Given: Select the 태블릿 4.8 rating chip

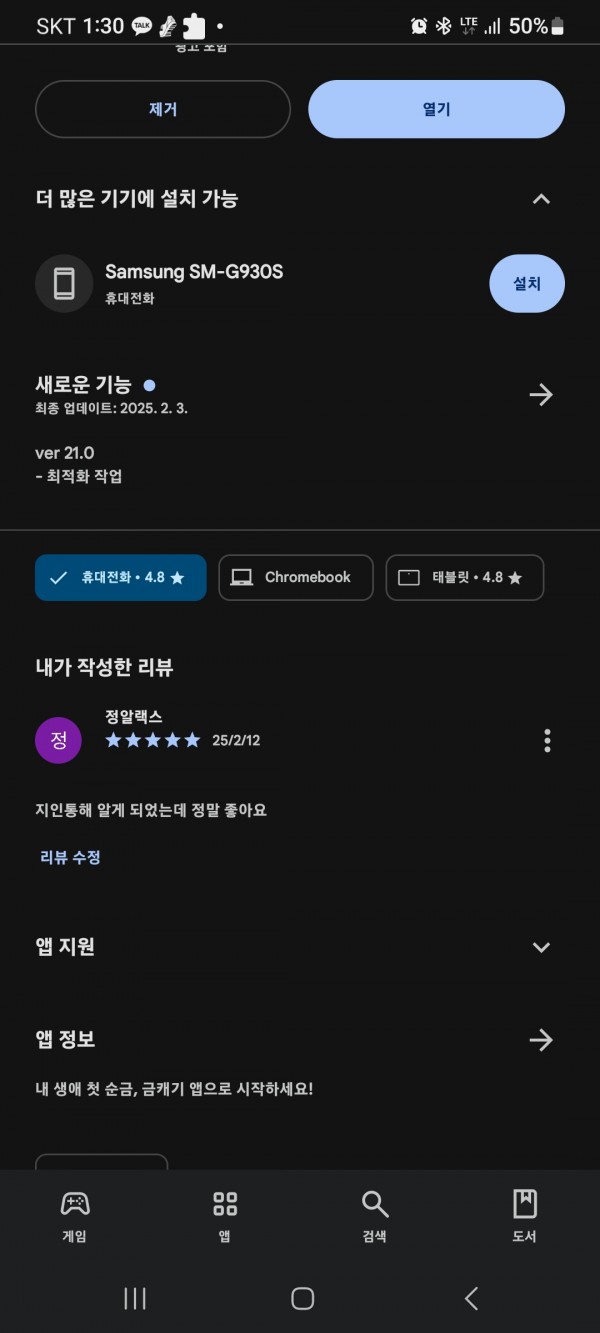Looking at the screenshot, I should pos(464,578).
